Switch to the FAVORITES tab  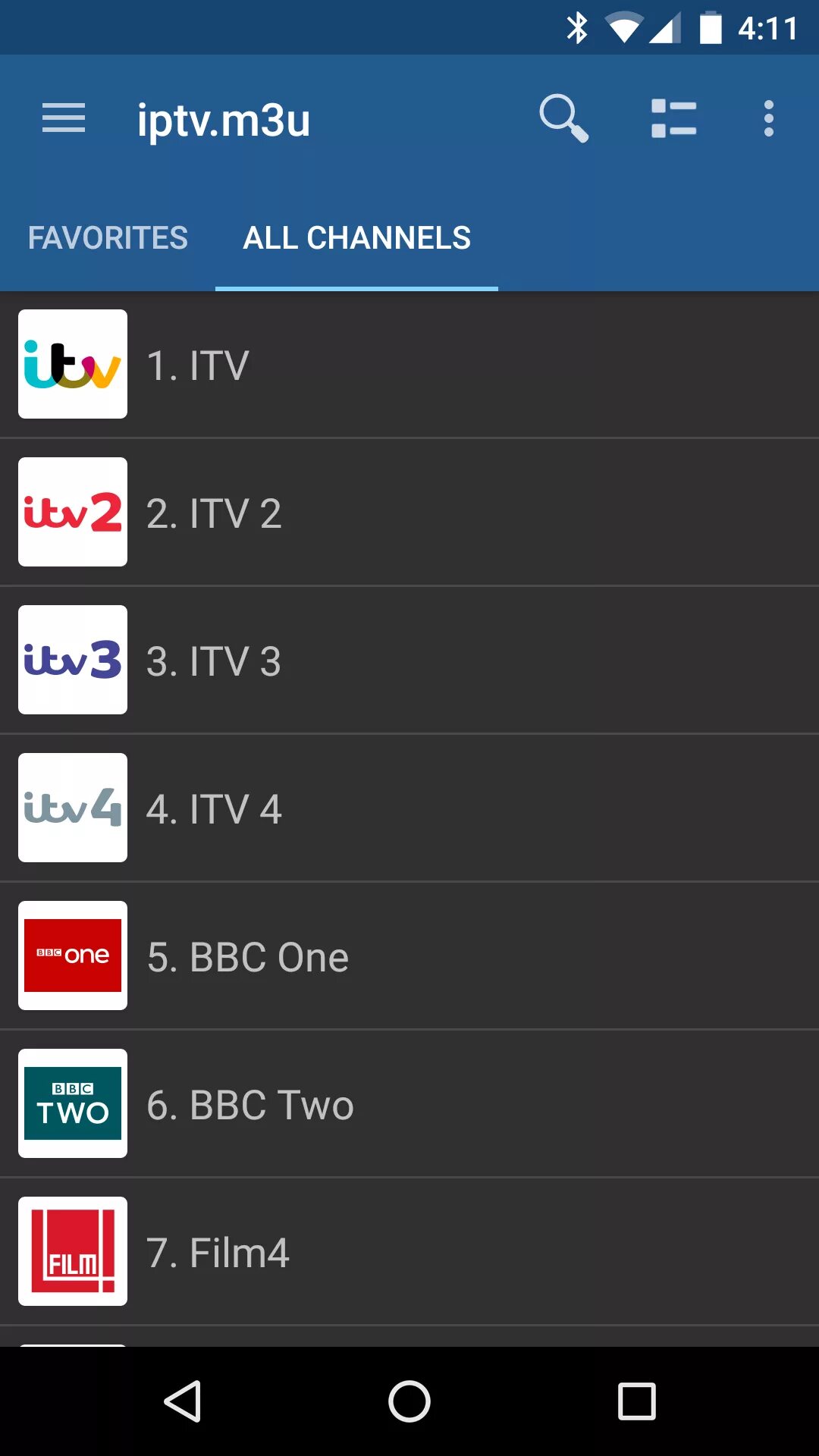click(x=108, y=237)
